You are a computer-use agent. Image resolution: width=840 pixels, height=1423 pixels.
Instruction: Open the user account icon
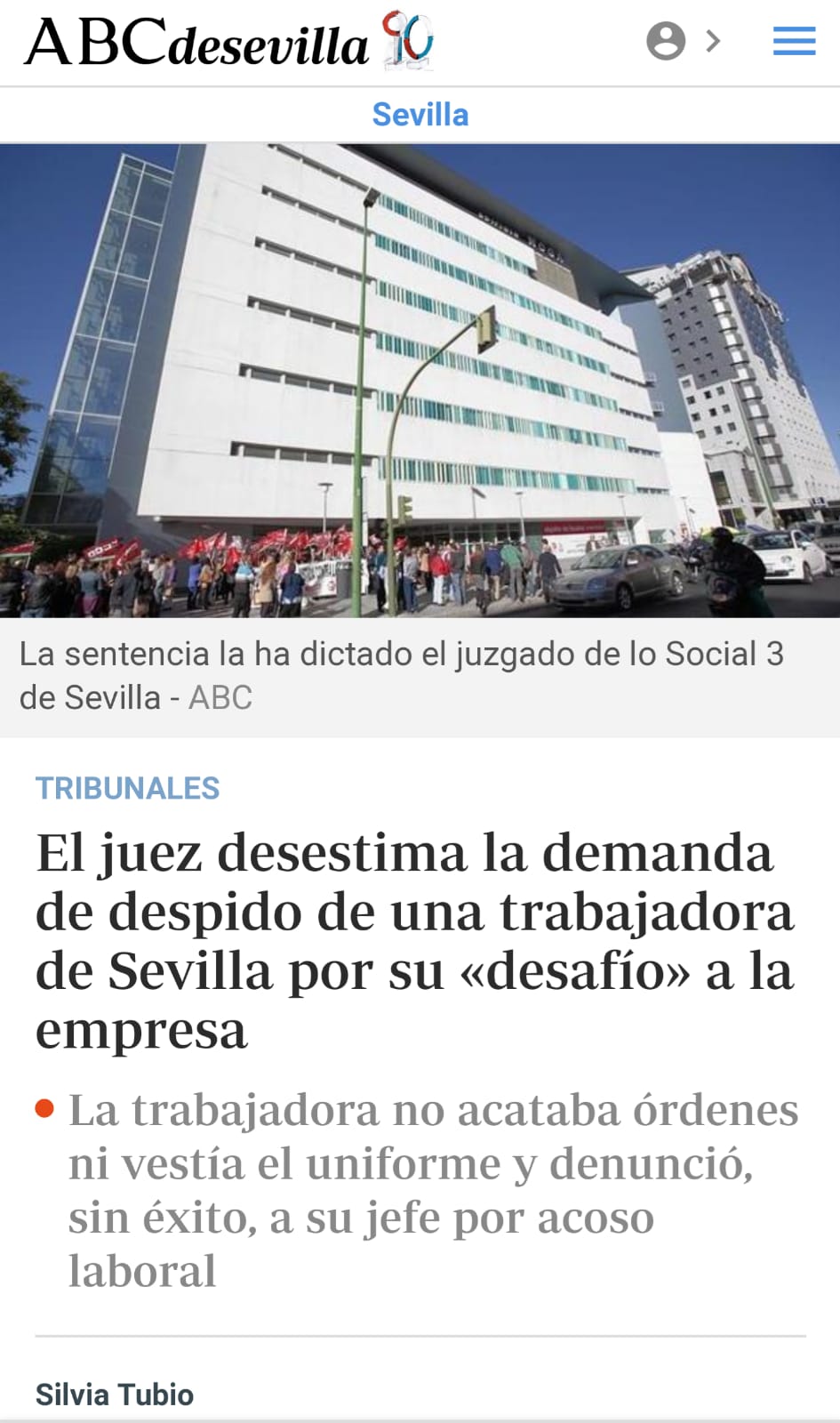[666, 41]
